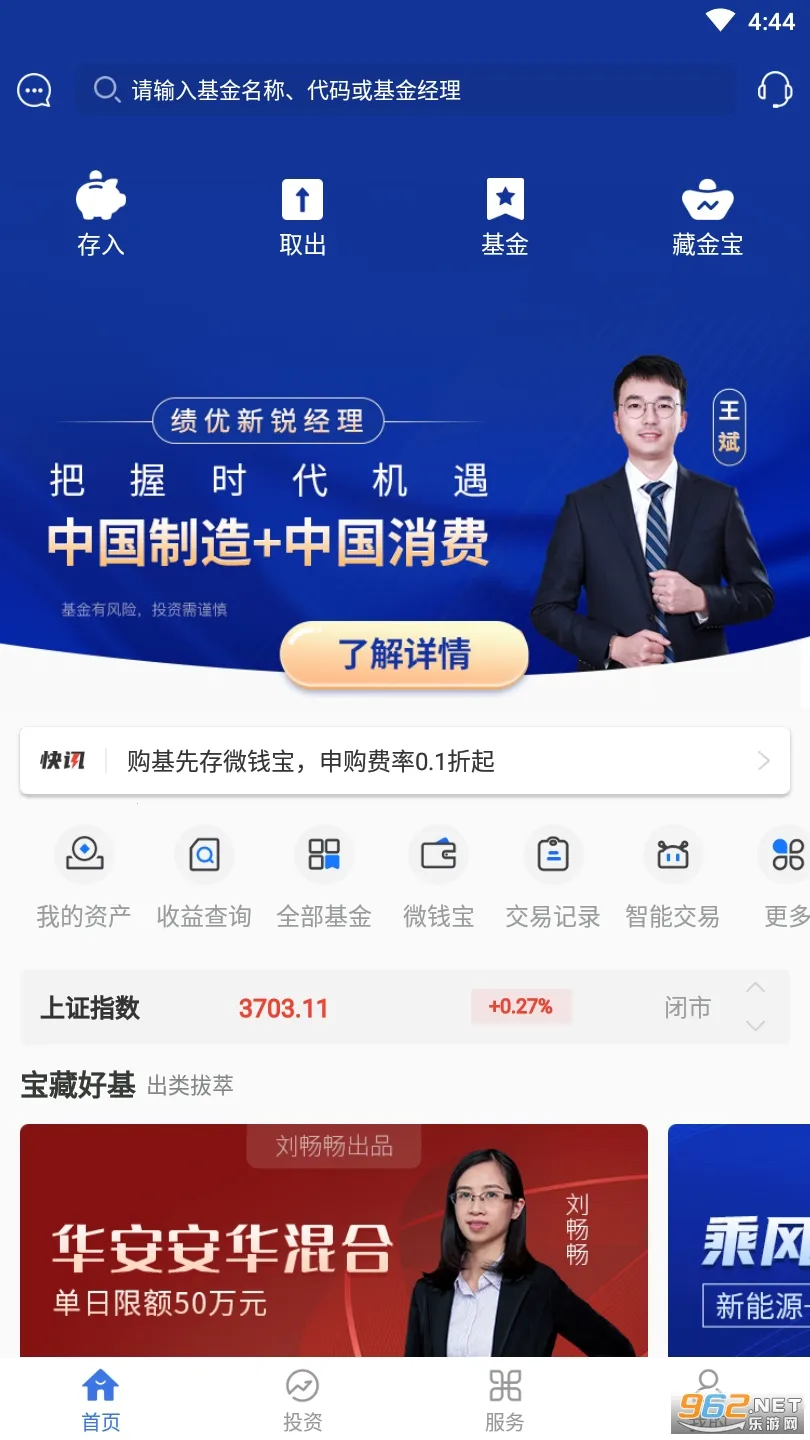Open 存入 deposit shortcut

click(x=101, y=215)
